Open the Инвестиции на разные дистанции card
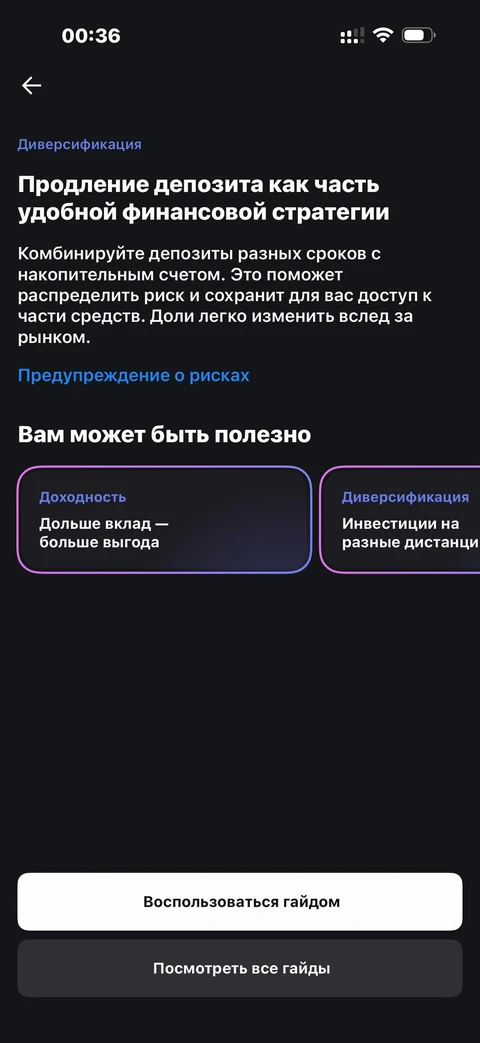 [400, 520]
